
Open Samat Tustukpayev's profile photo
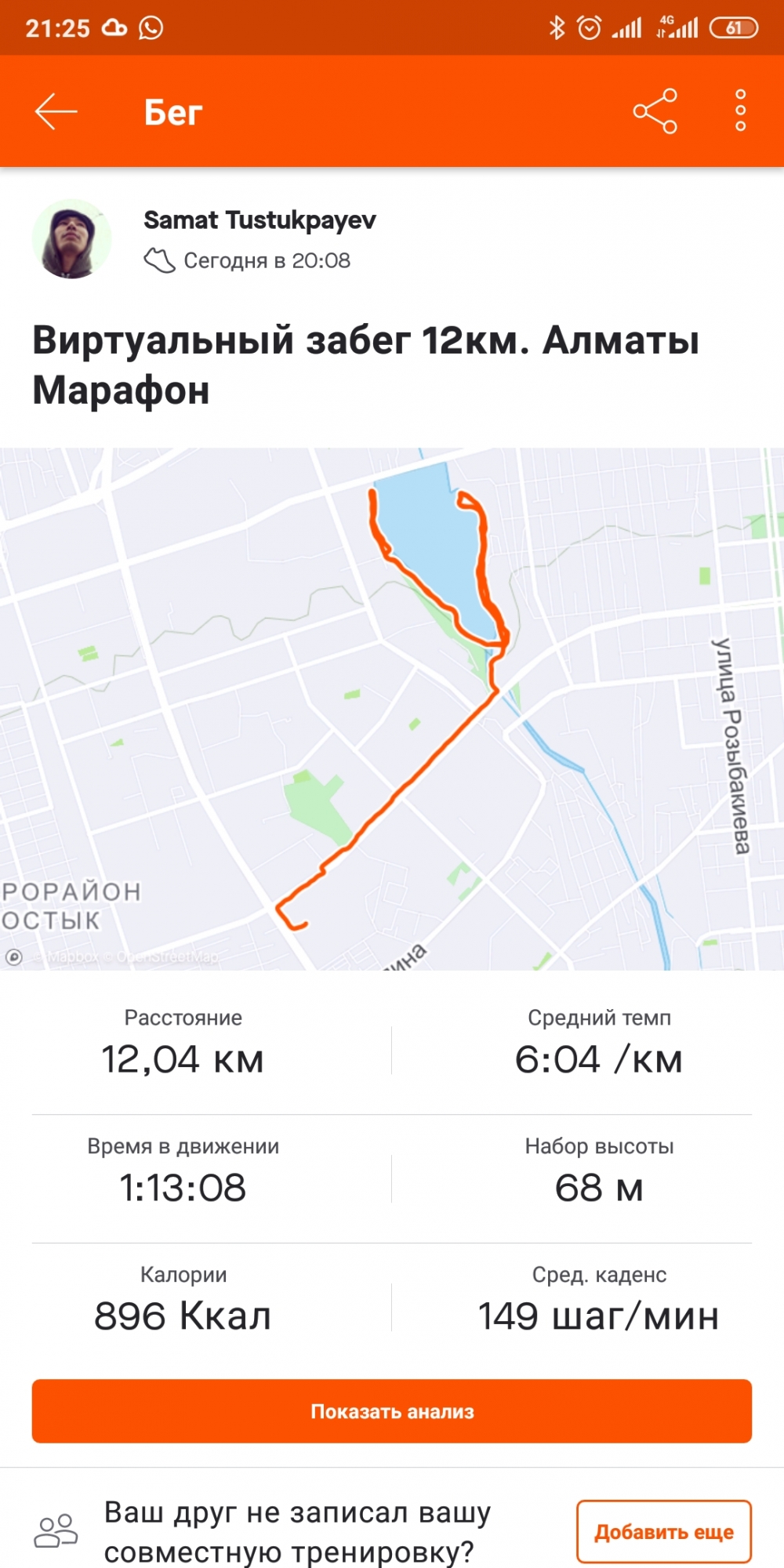[71, 239]
